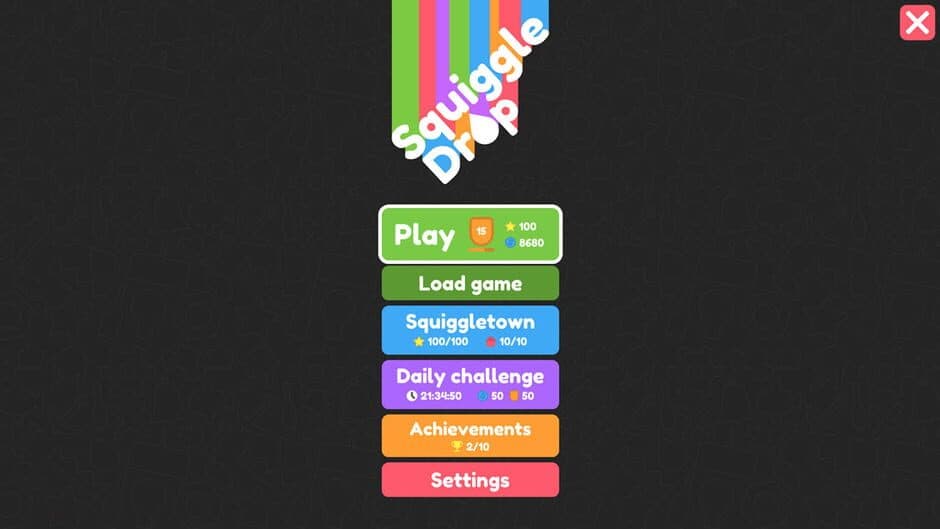The width and height of the screenshot is (940, 529).
Task: Open the Load game option
Action: coord(470,284)
